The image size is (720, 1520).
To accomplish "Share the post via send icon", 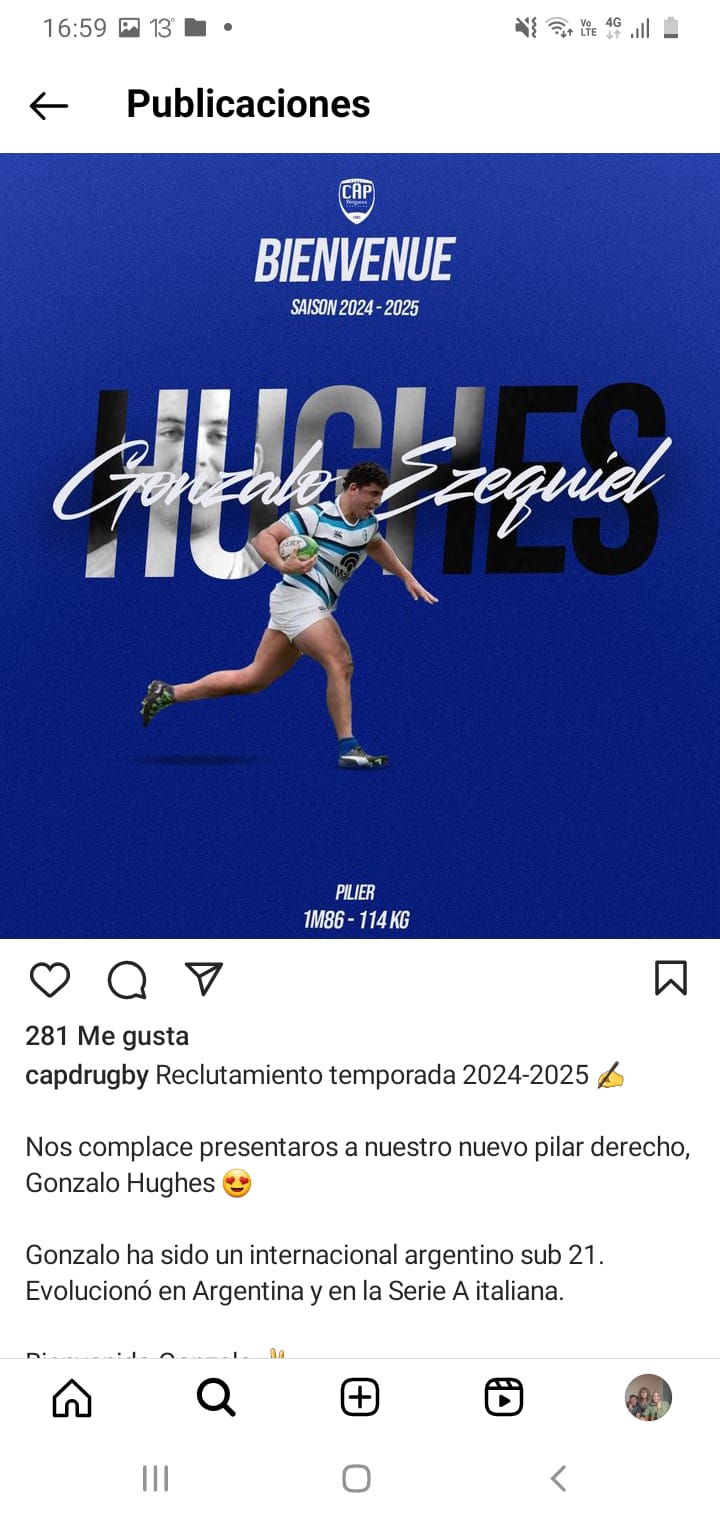I will point(204,979).
